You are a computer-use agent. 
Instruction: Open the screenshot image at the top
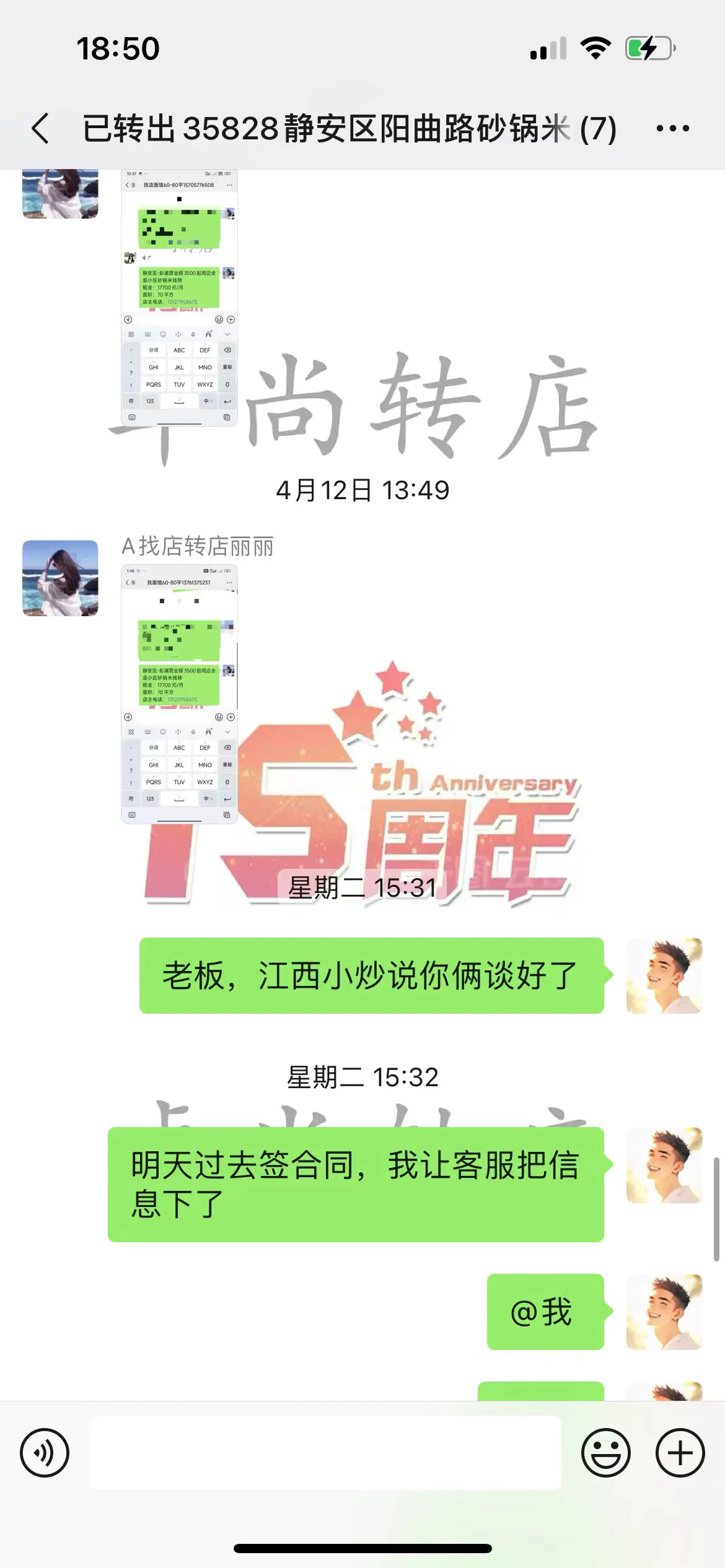179,297
